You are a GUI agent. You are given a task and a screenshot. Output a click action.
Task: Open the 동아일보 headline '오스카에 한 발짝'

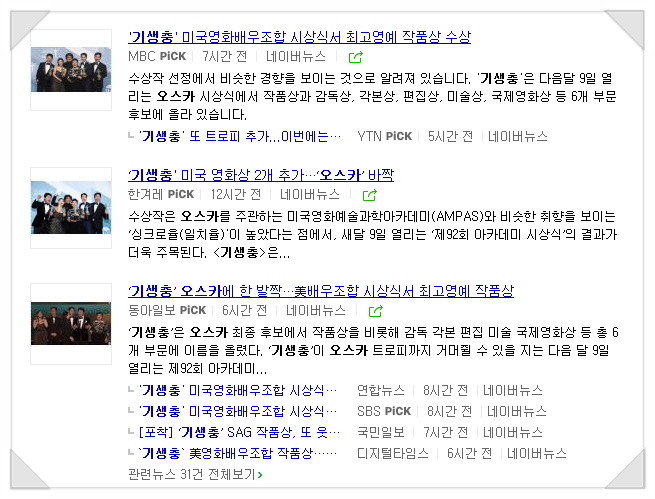click(321, 291)
